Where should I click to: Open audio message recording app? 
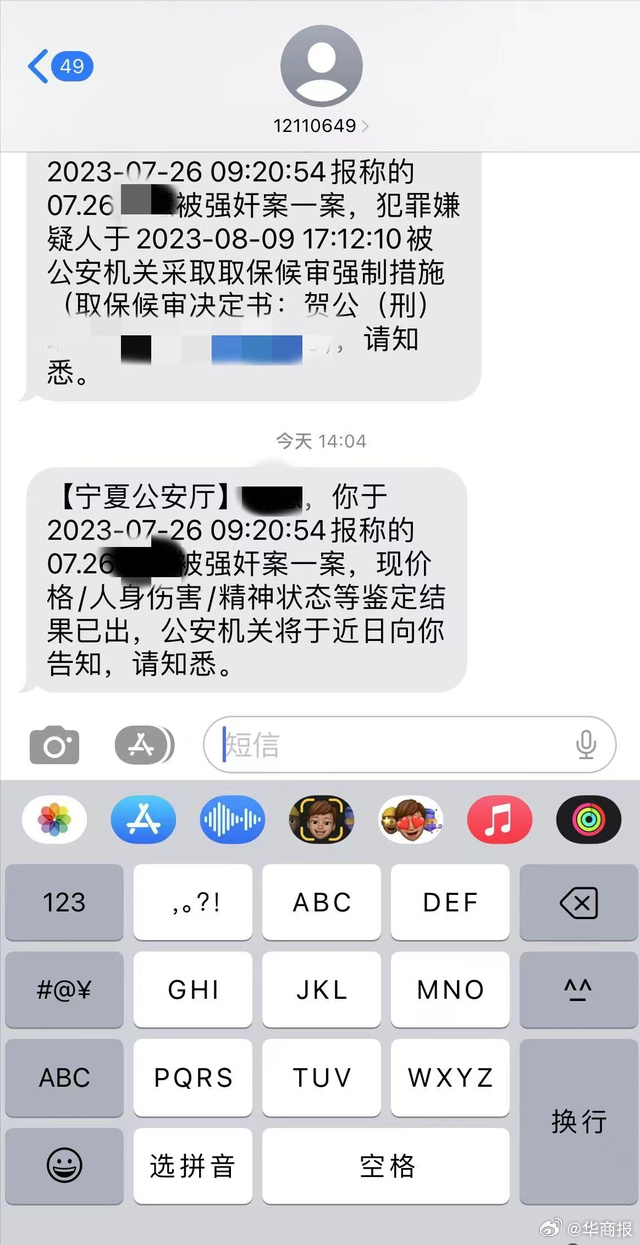[x=232, y=821]
